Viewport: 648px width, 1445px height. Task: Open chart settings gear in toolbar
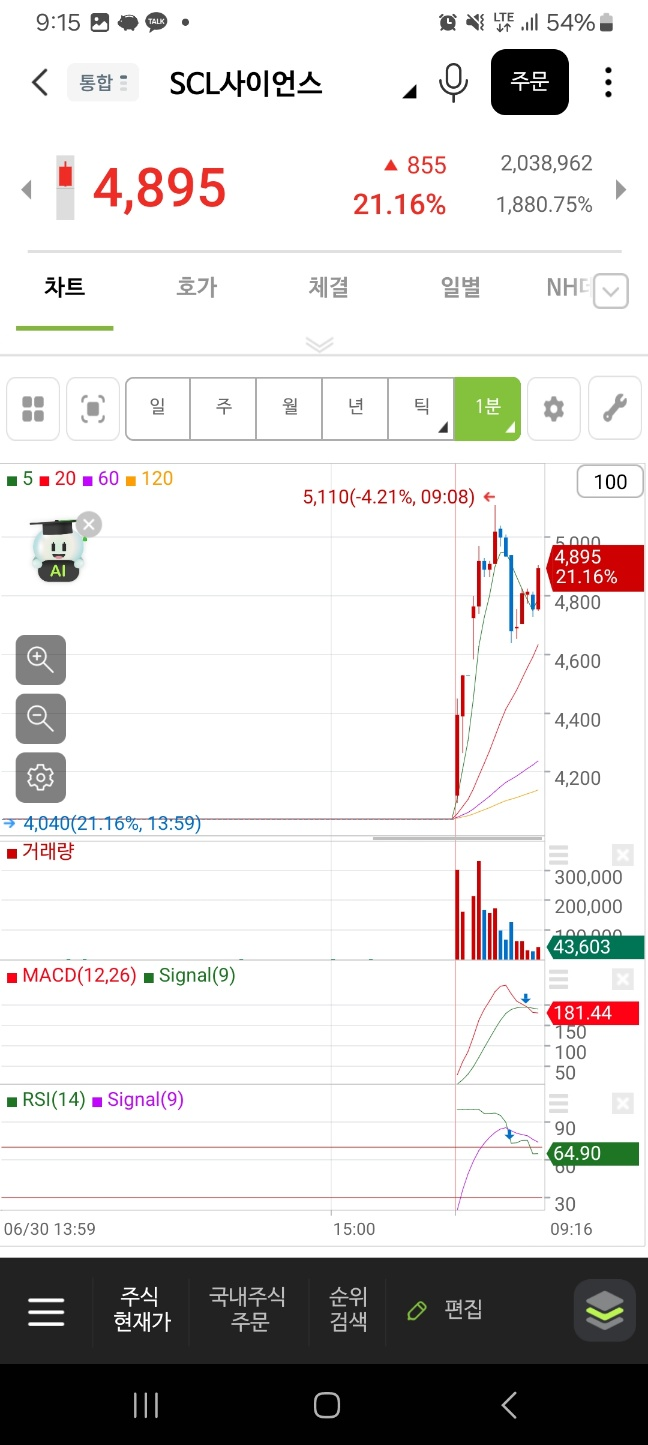click(554, 408)
